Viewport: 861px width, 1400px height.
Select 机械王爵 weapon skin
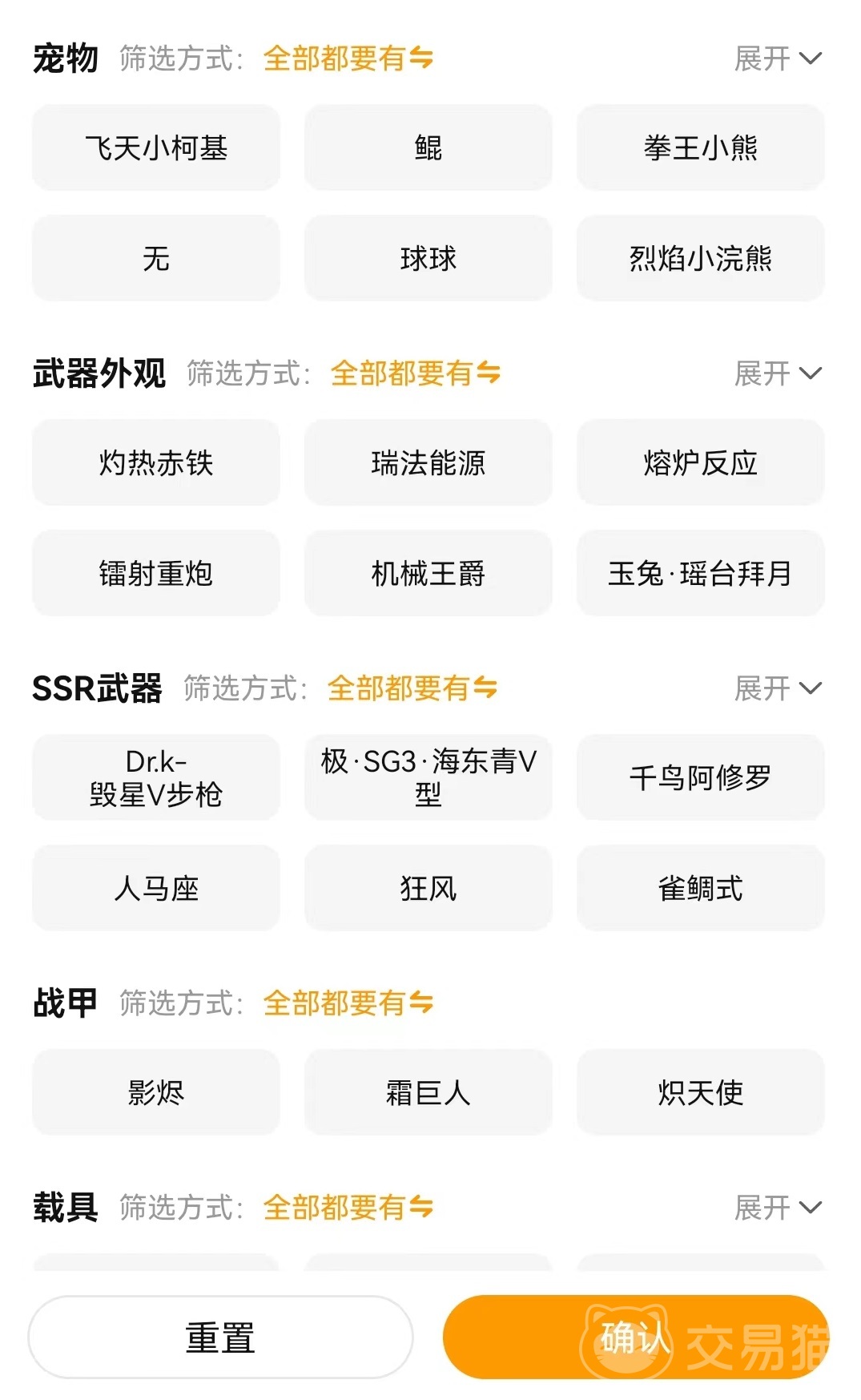(x=428, y=573)
